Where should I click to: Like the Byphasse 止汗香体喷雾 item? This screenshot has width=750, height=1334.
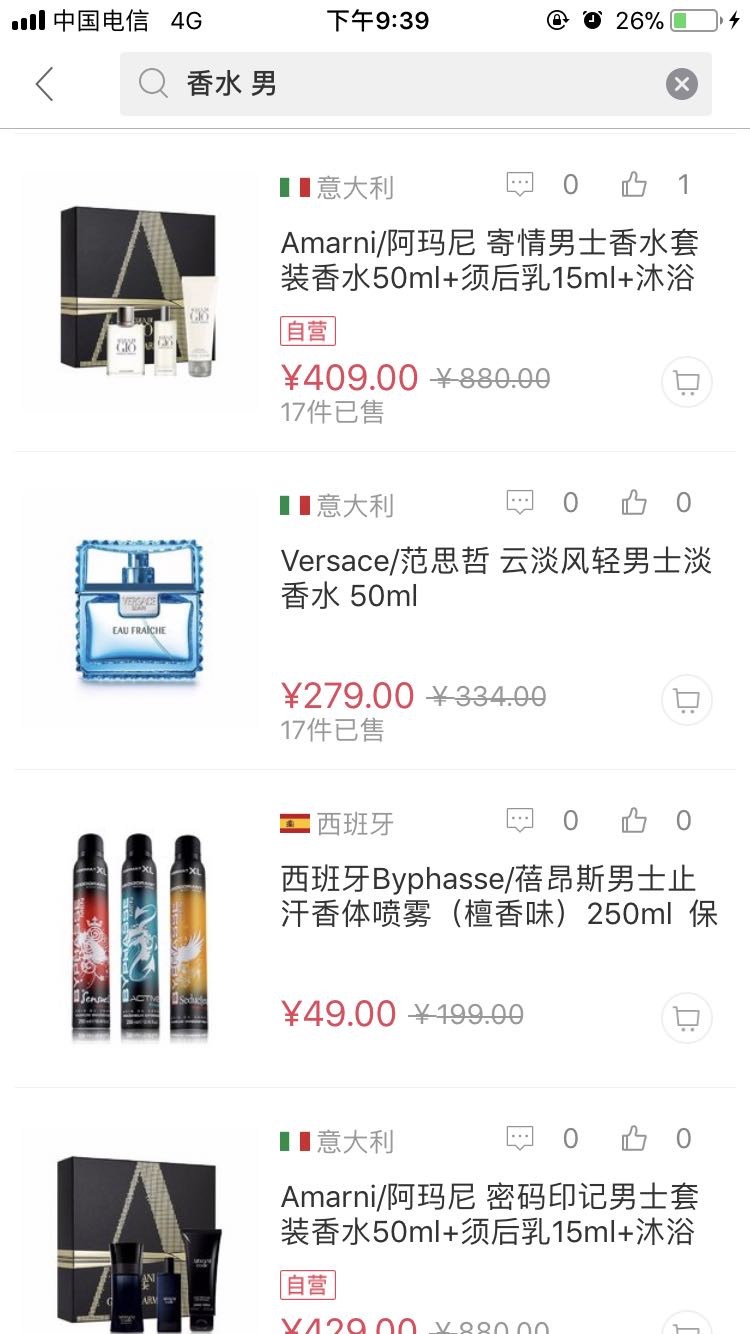634,820
